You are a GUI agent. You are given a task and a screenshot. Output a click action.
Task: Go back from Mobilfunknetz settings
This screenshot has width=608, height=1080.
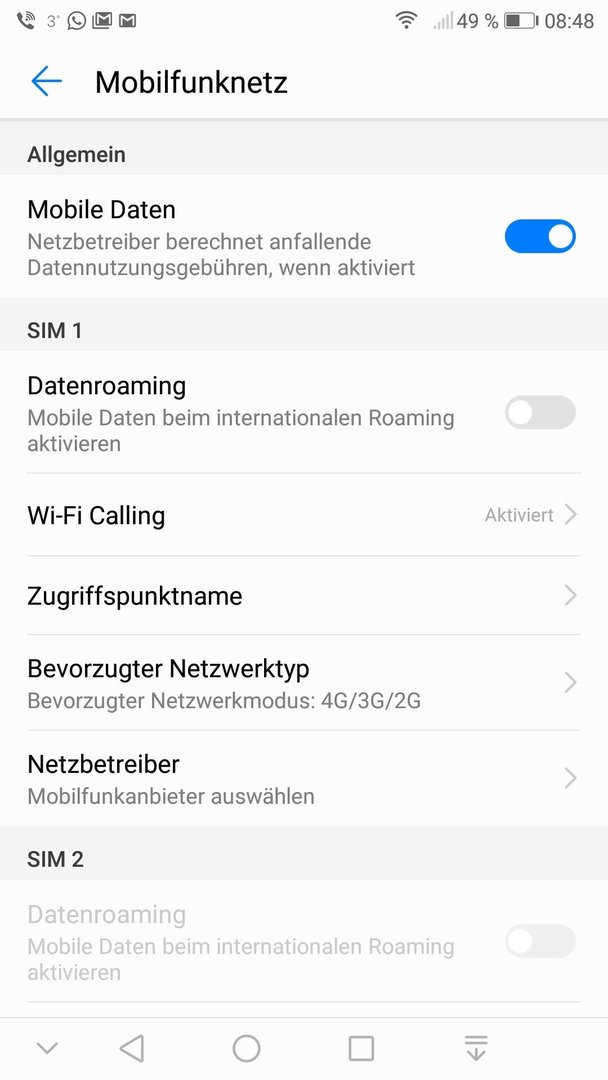point(46,82)
